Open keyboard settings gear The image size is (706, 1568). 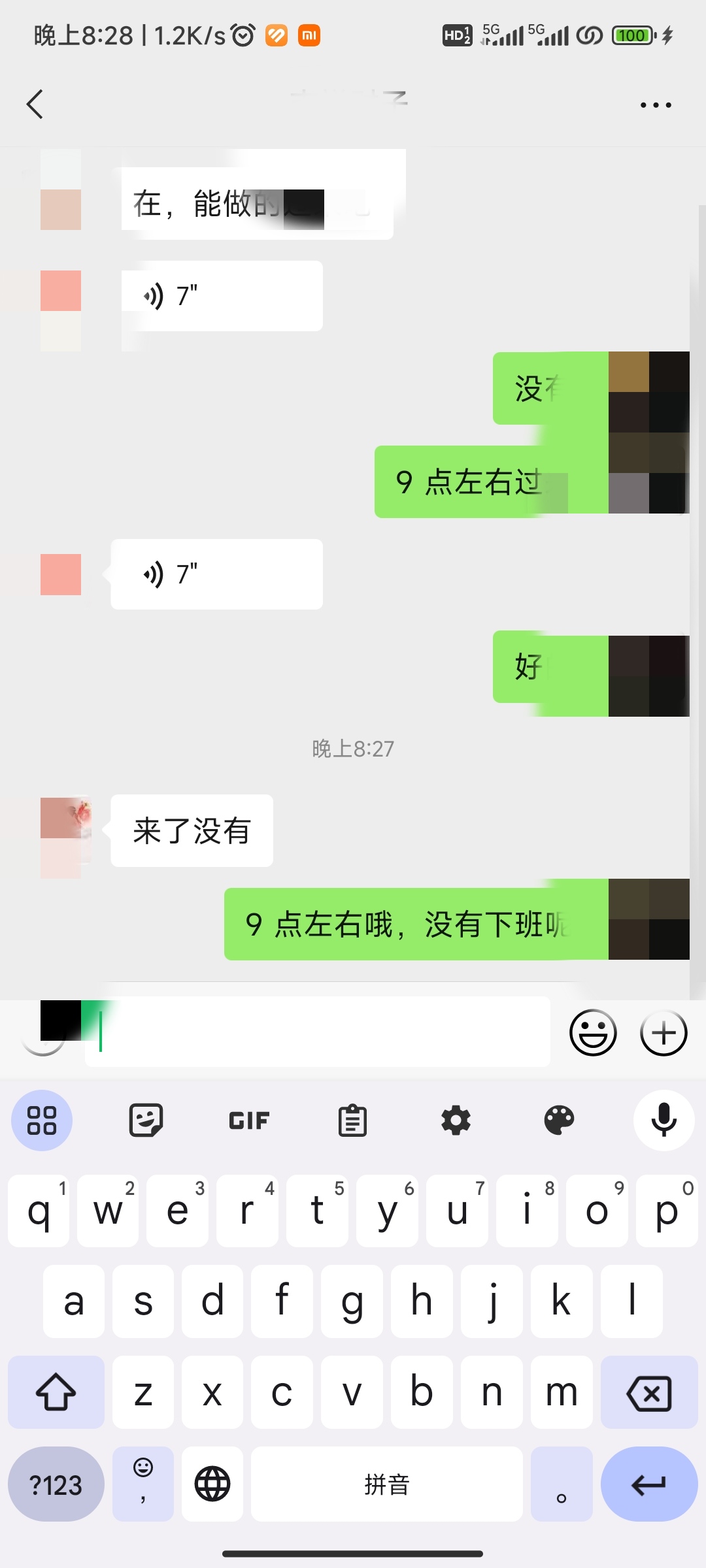pos(456,1120)
